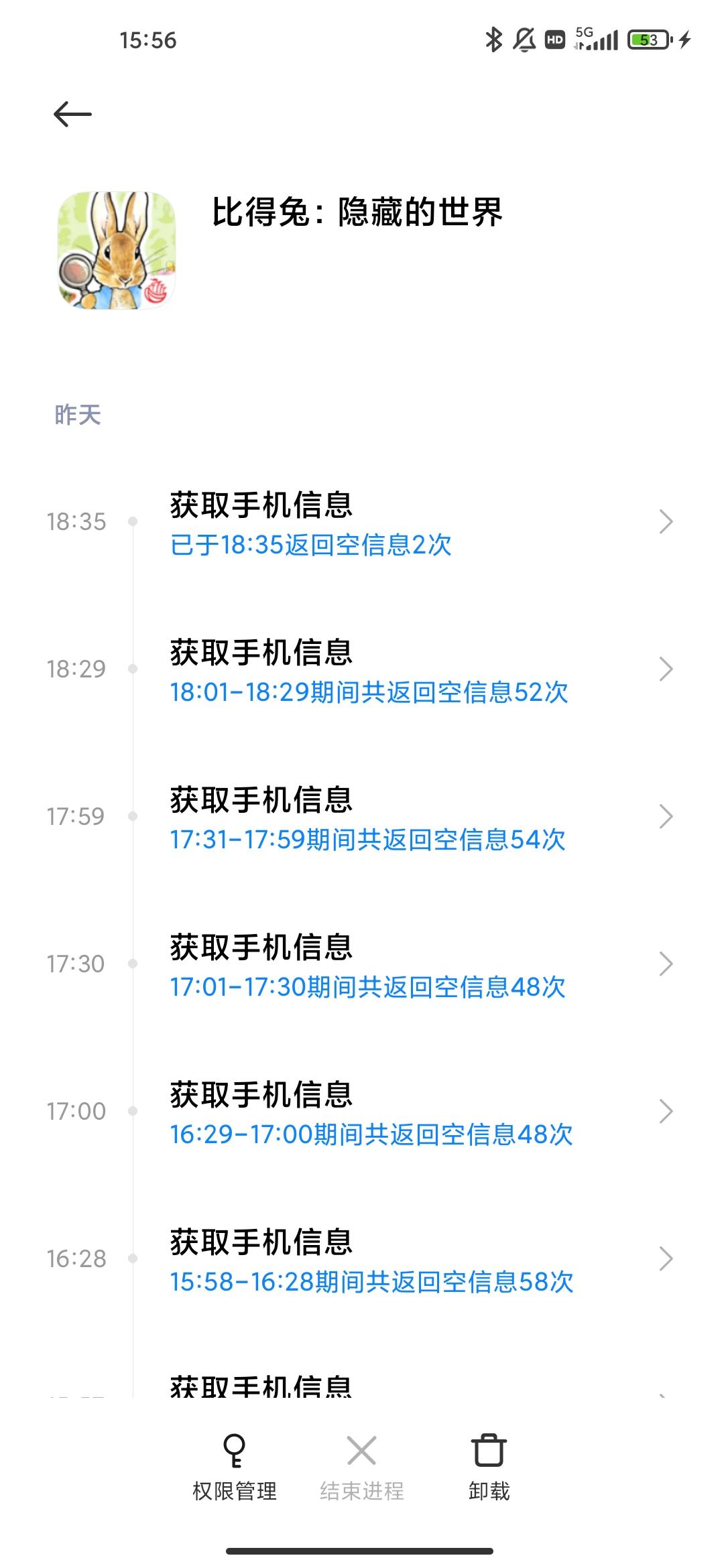Viewport: 724px width, 1568px height.
Task: Open 权限管理 permission management
Action: pyautogui.click(x=234, y=1467)
